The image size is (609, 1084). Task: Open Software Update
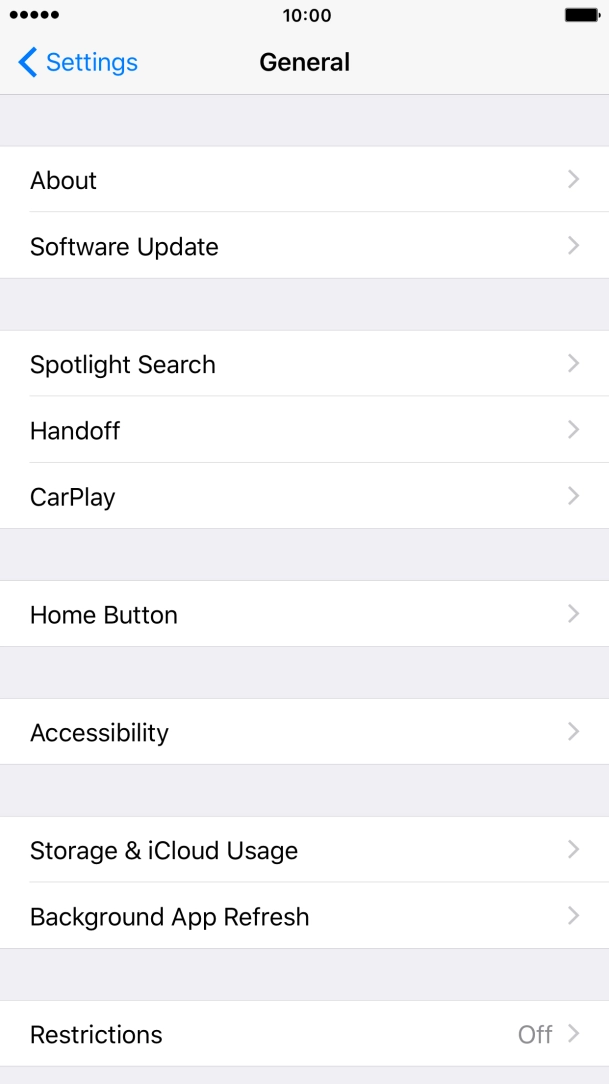(x=304, y=245)
